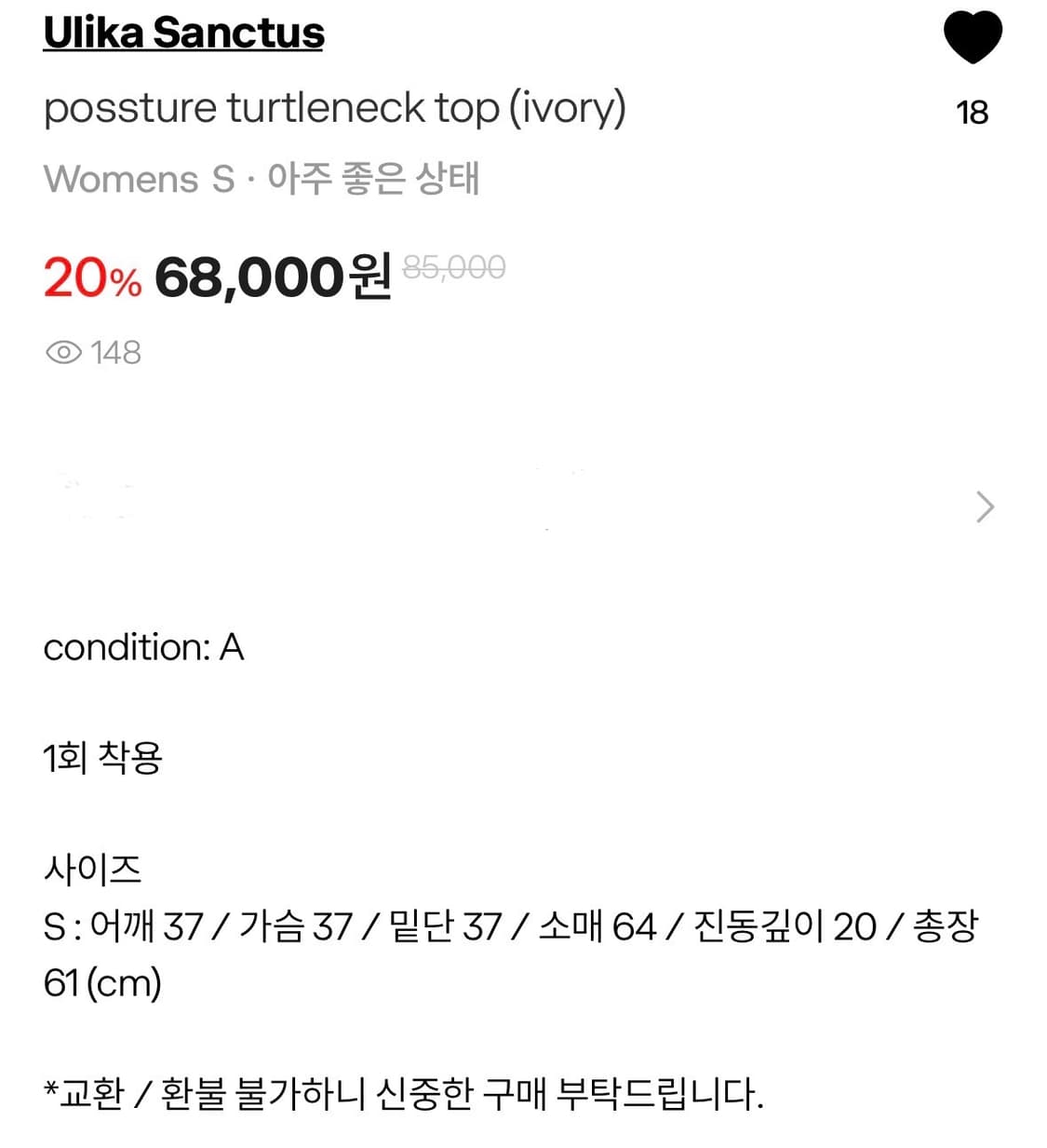Tap the original price 85,000
This screenshot has width=1047, height=1148.
pyautogui.click(x=454, y=269)
